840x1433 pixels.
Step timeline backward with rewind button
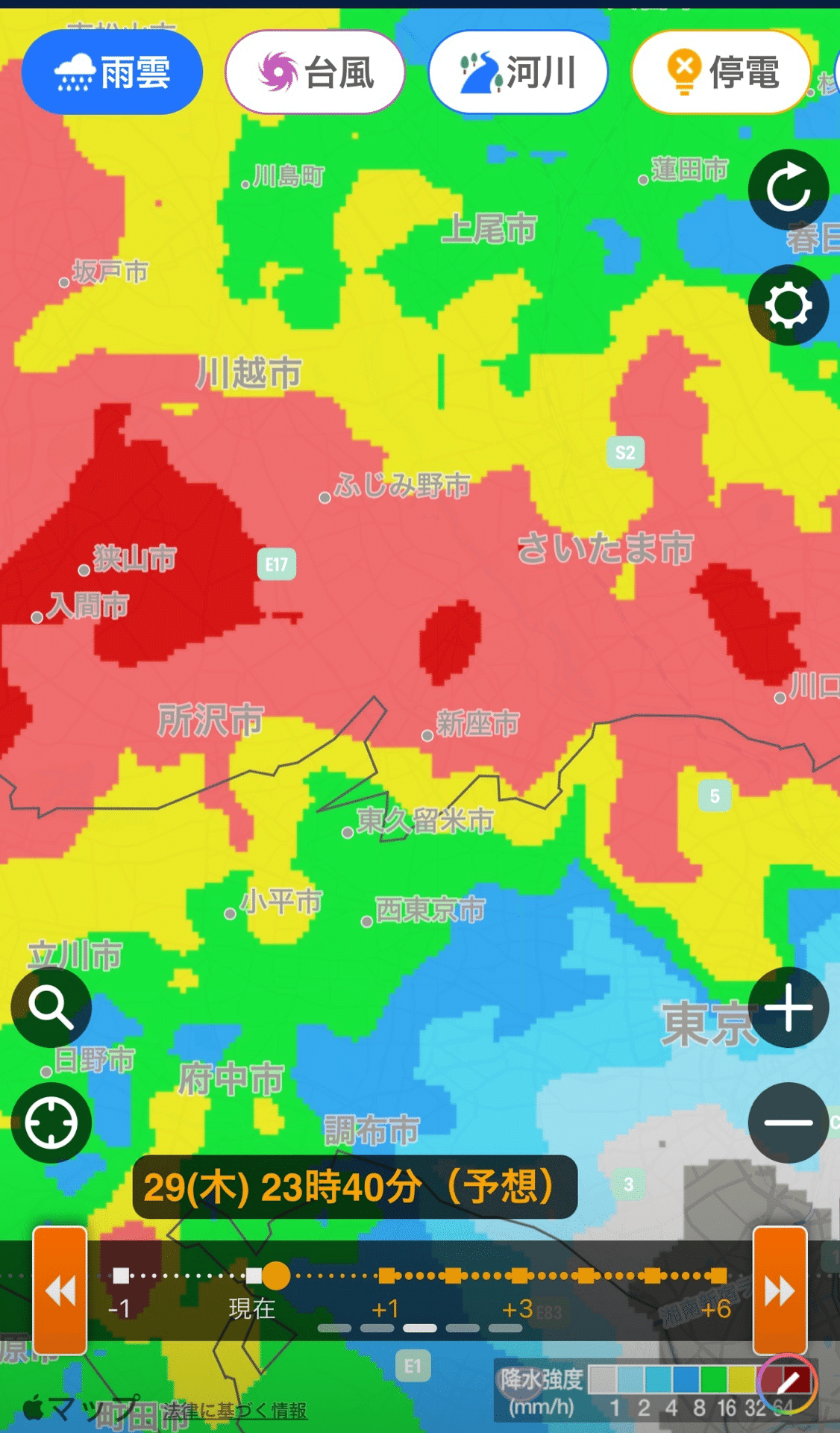(x=60, y=1290)
